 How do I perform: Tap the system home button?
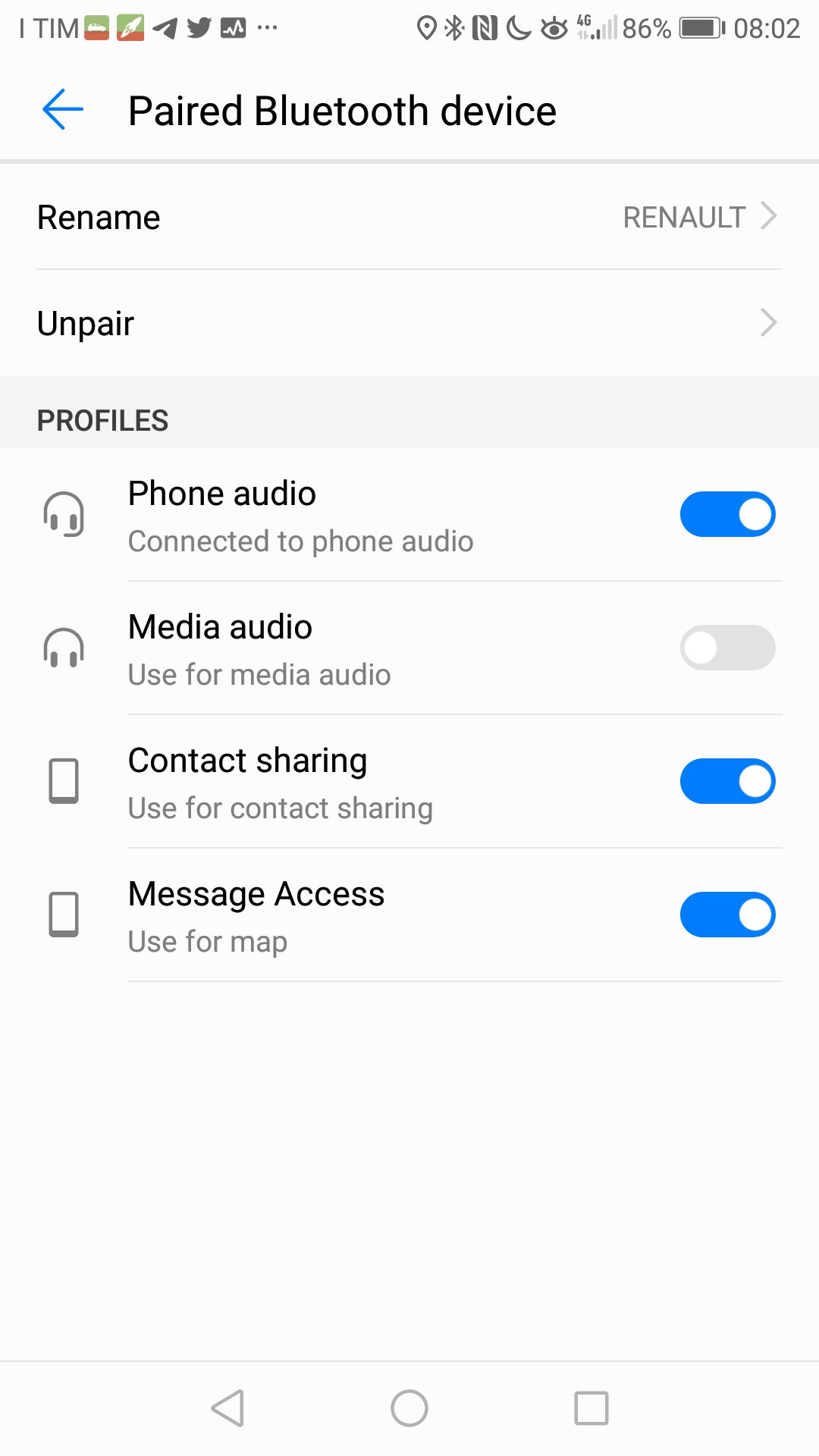click(409, 1409)
